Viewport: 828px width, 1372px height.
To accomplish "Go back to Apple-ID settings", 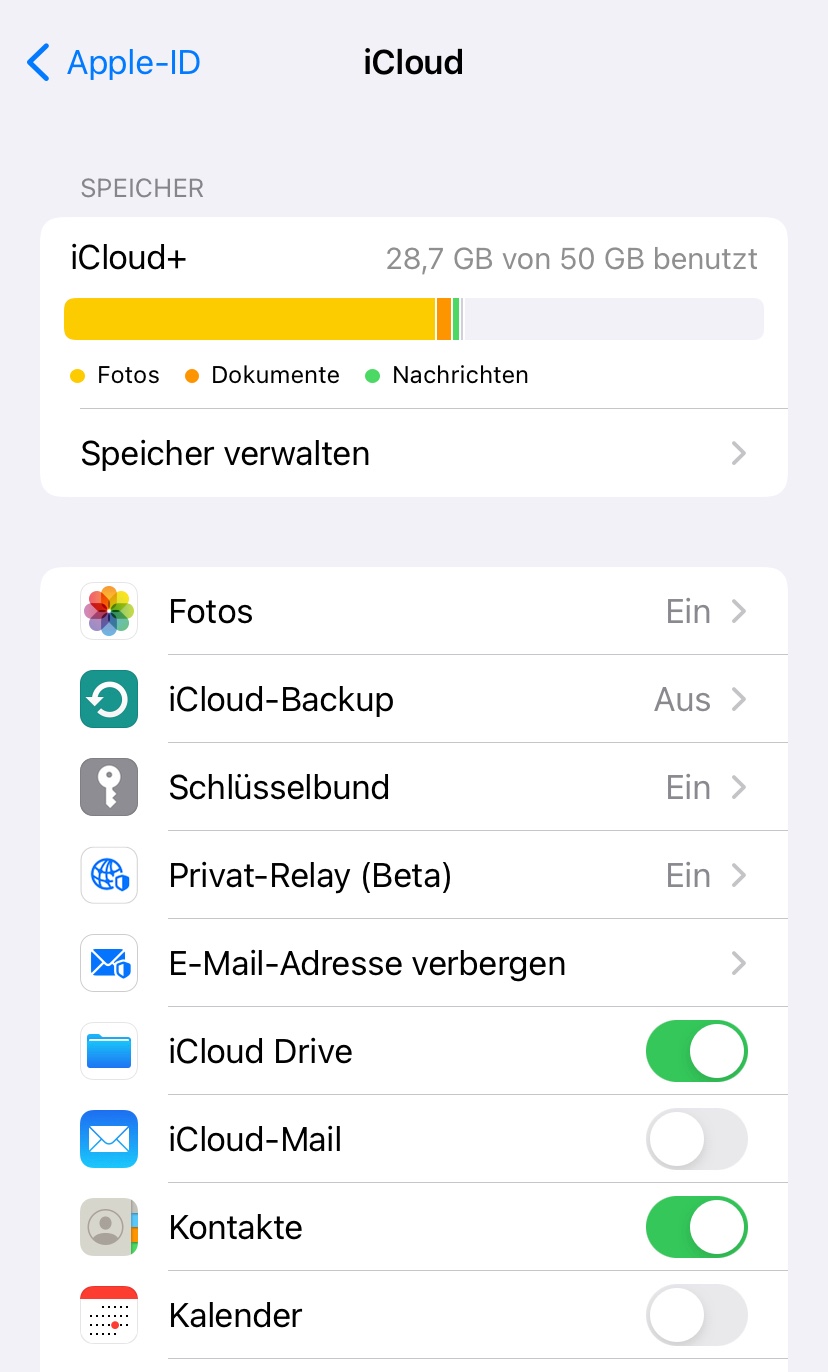I will click(x=114, y=63).
